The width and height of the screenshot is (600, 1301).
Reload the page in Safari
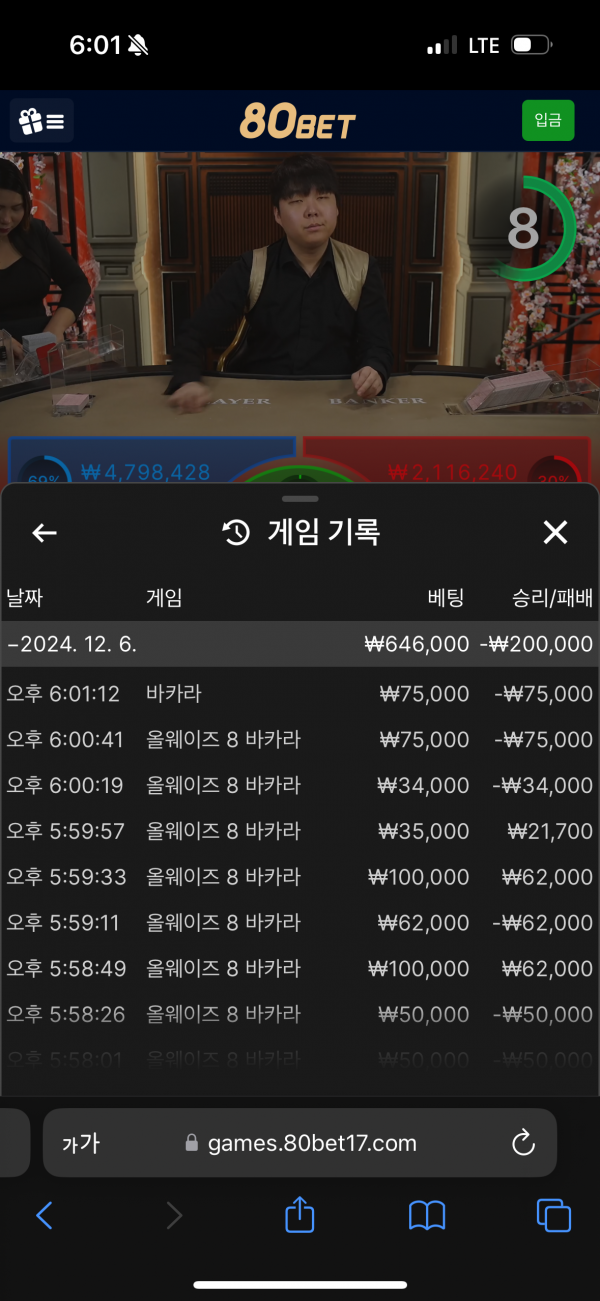[x=523, y=1144]
